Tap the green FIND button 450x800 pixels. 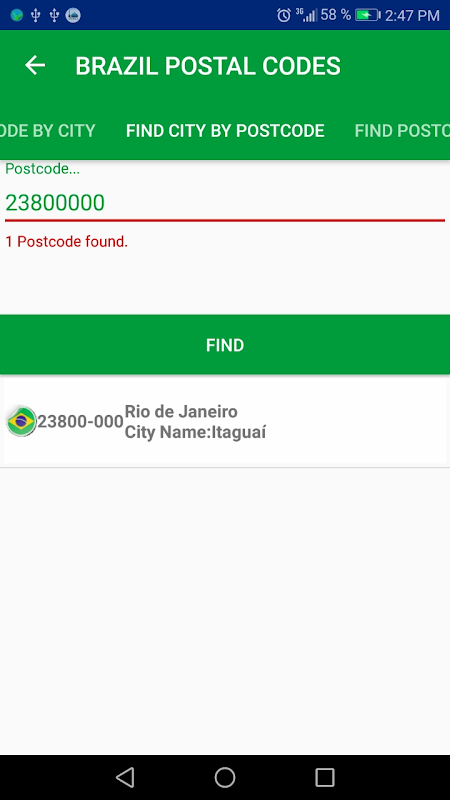pos(225,345)
